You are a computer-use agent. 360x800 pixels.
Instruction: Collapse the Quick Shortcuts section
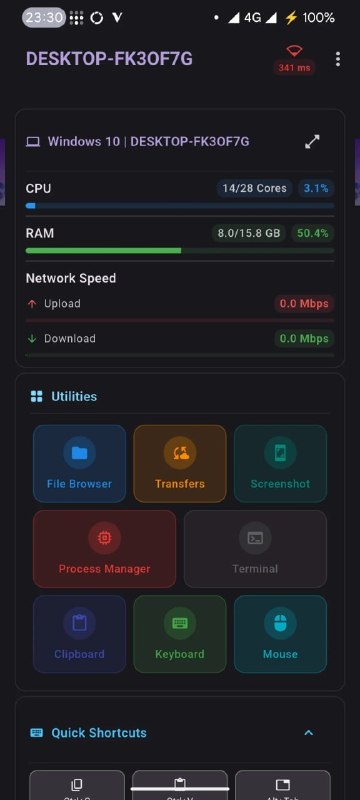click(308, 733)
